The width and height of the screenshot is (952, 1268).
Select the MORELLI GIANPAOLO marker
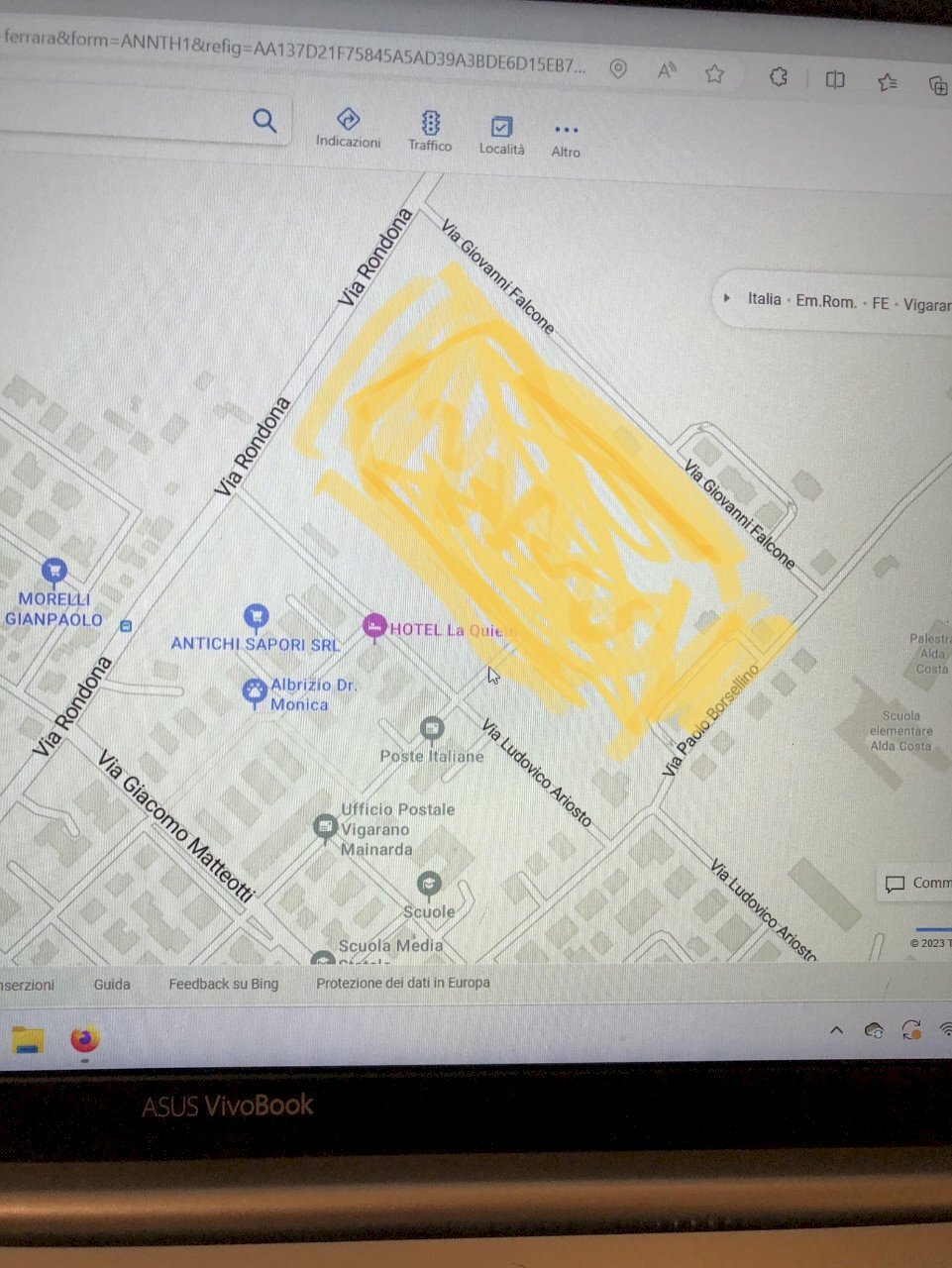(x=54, y=572)
